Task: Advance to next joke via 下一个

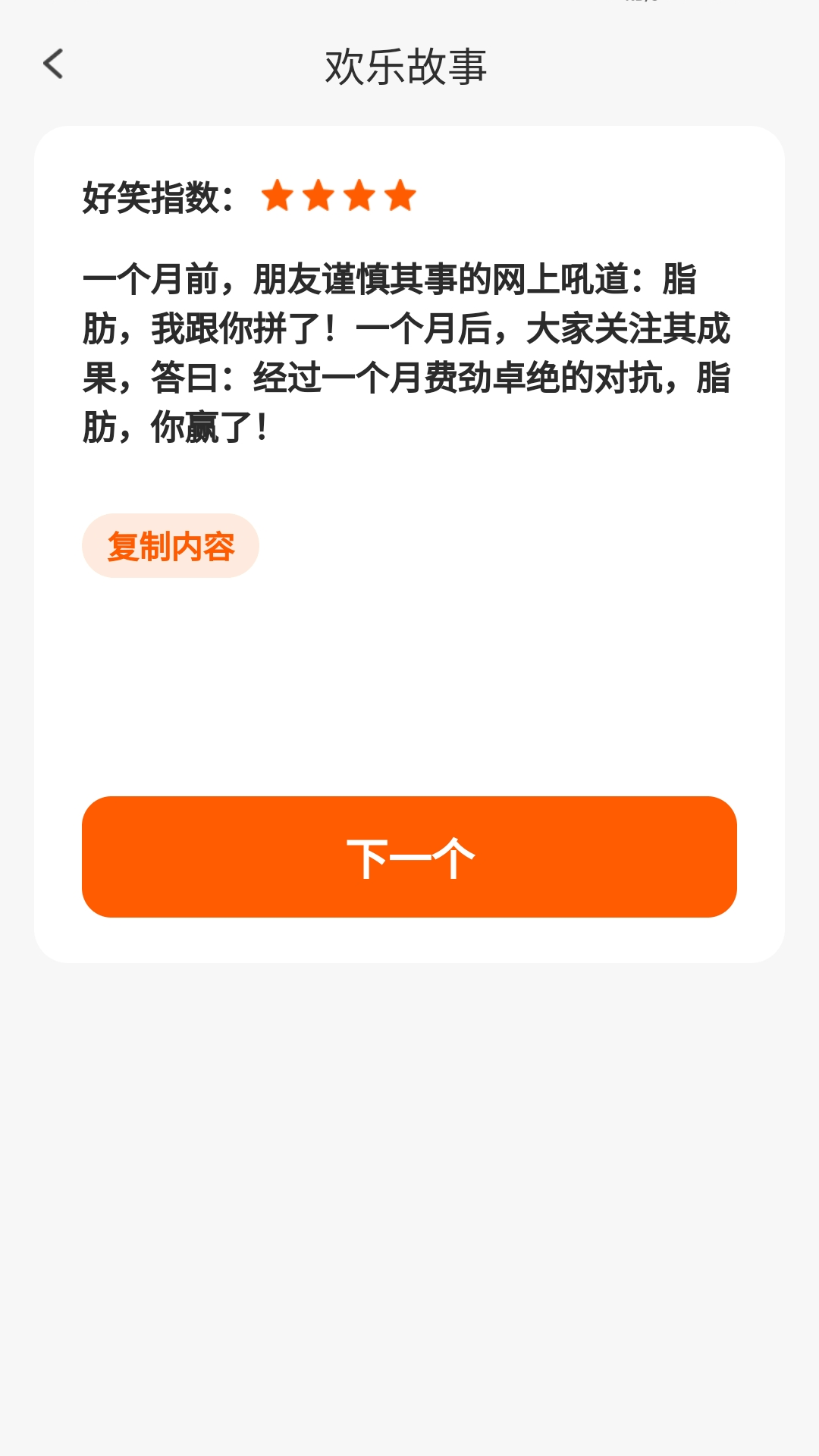Action: [x=409, y=855]
